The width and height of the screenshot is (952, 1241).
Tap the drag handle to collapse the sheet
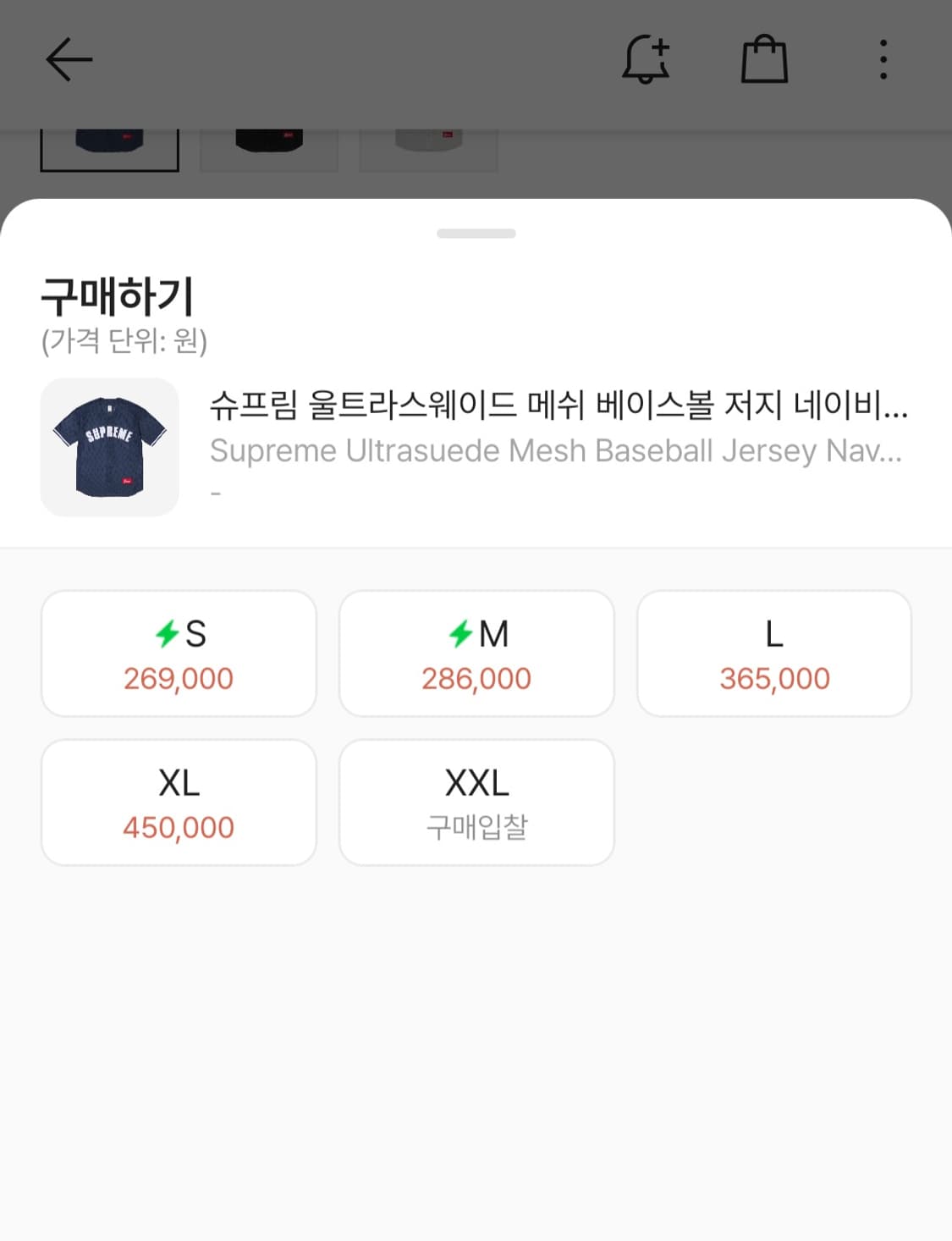click(x=476, y=232)
